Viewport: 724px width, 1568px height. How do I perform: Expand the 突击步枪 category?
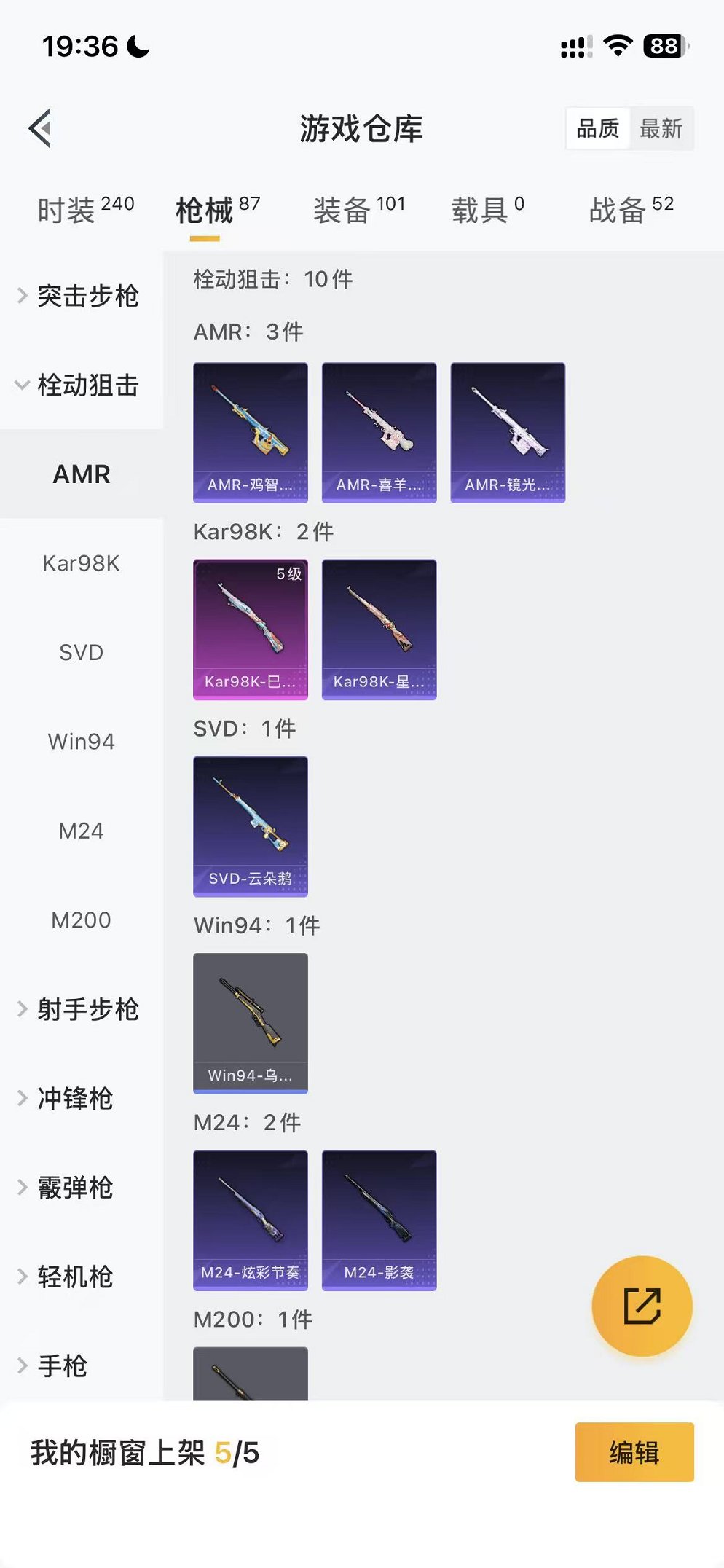pyautogui.click(x=80, y=297)
